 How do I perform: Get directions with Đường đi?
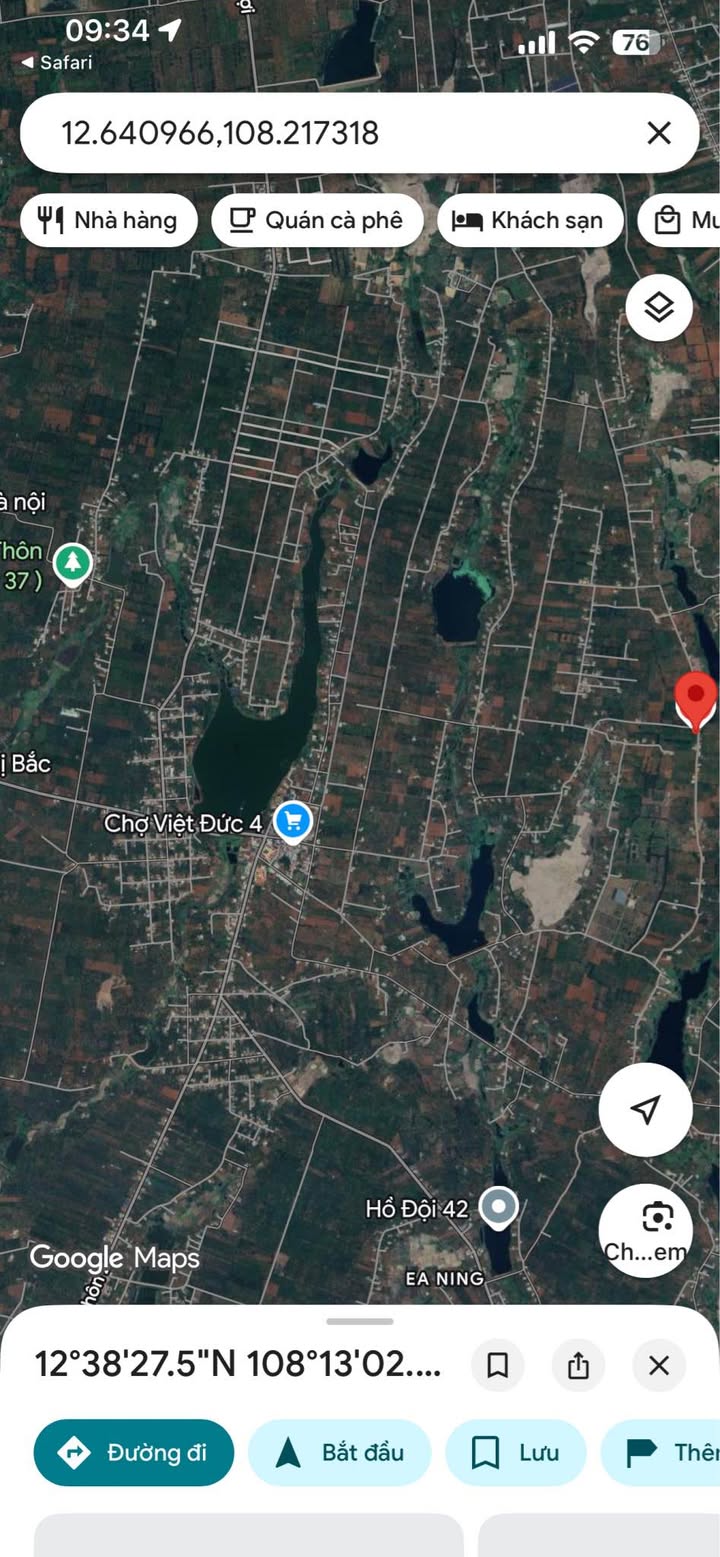[x=134, y=1452]
